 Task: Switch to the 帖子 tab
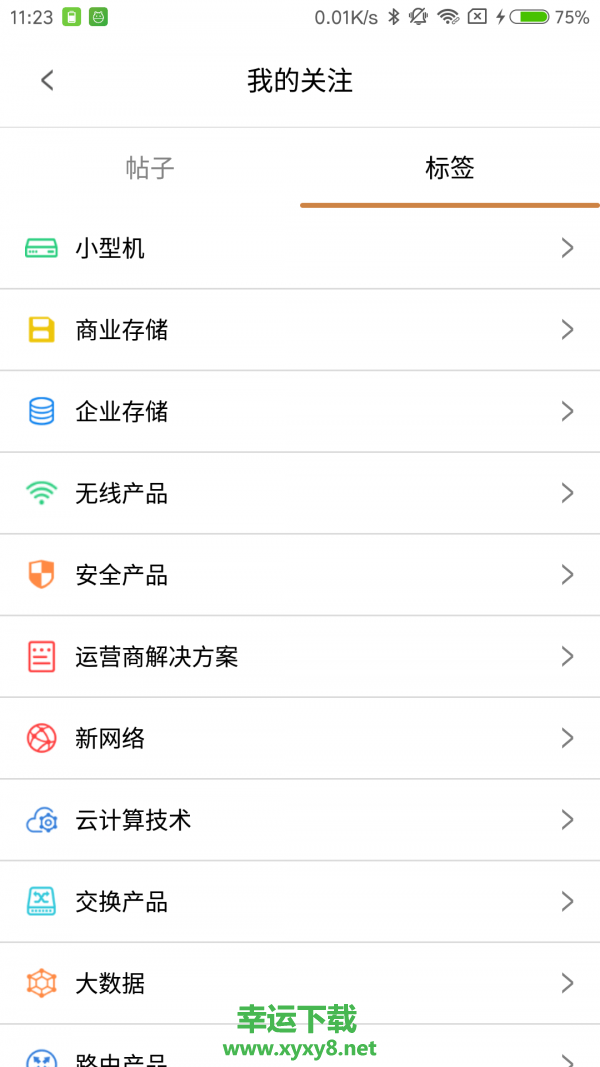click(x=150, y=168)
